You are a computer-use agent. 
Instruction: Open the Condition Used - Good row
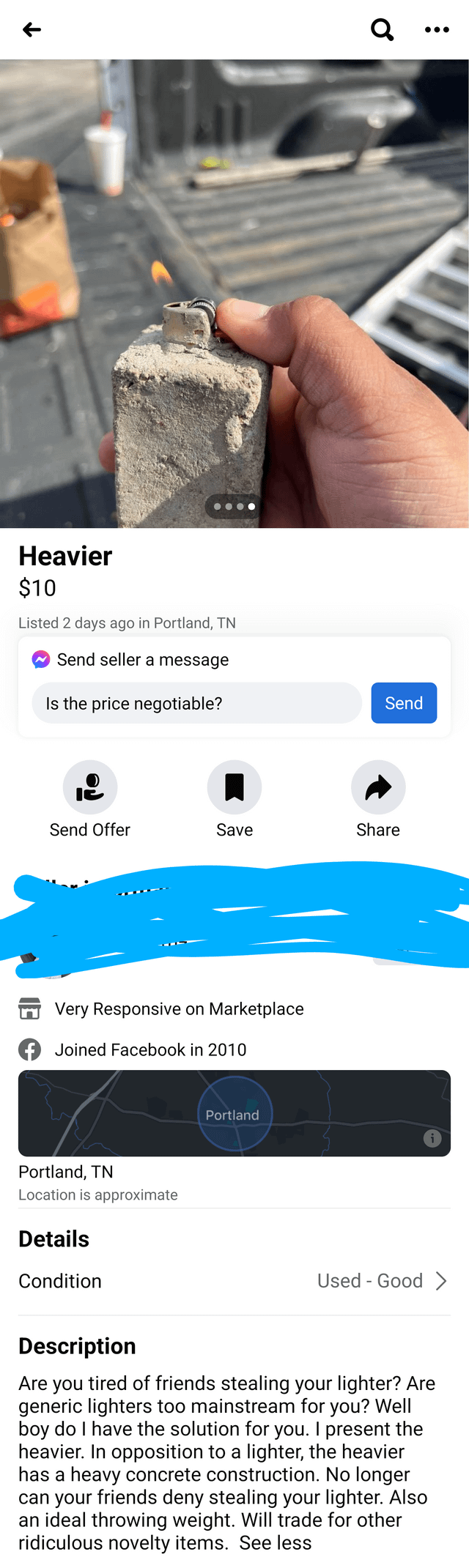(234, 1281)
